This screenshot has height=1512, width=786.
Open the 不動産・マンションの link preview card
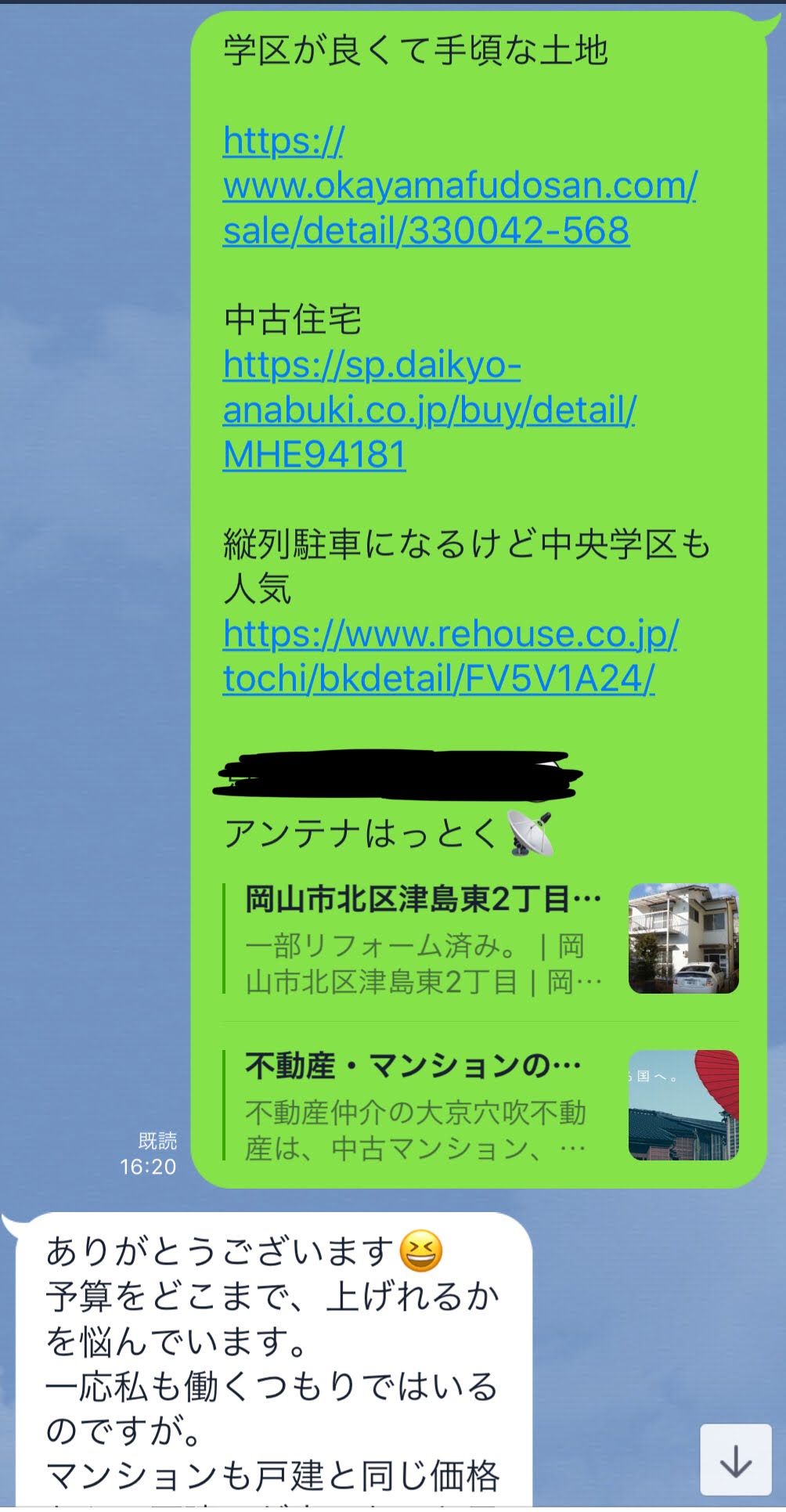tap(481, 1105)
